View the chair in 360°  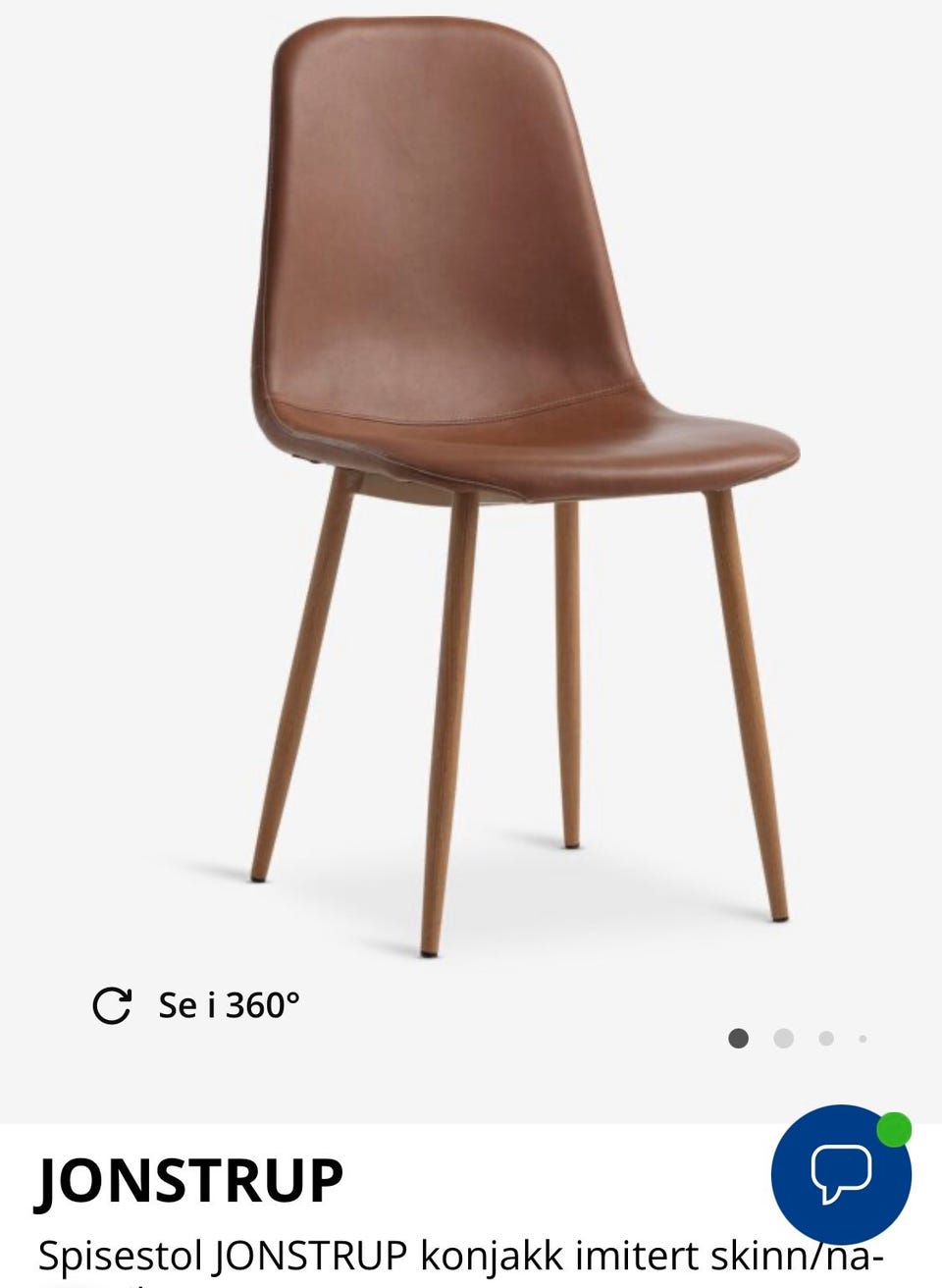pos(196,1005)
